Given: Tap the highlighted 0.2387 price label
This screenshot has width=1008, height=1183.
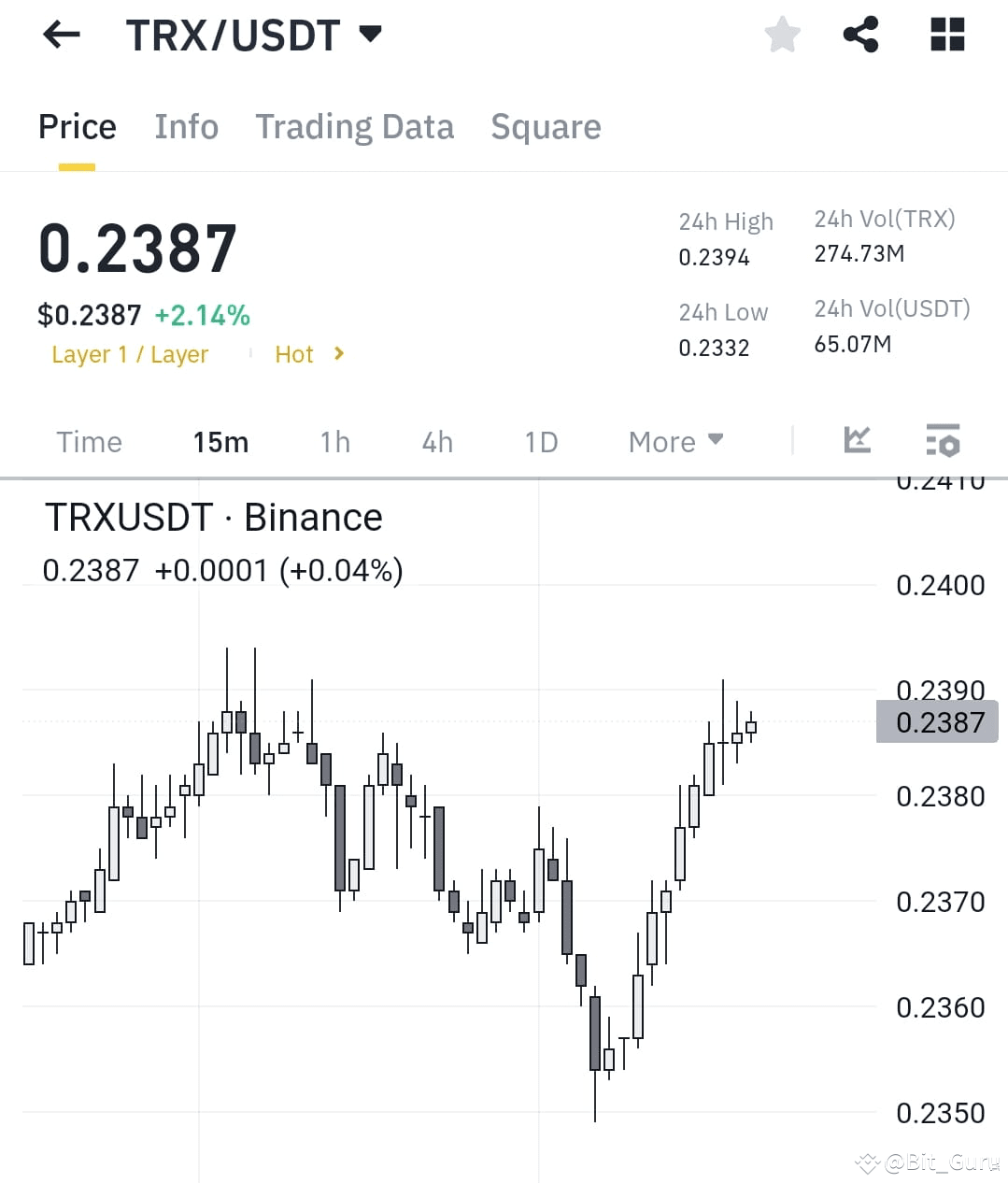Looking at the screenshot, I should pos(937,721).
